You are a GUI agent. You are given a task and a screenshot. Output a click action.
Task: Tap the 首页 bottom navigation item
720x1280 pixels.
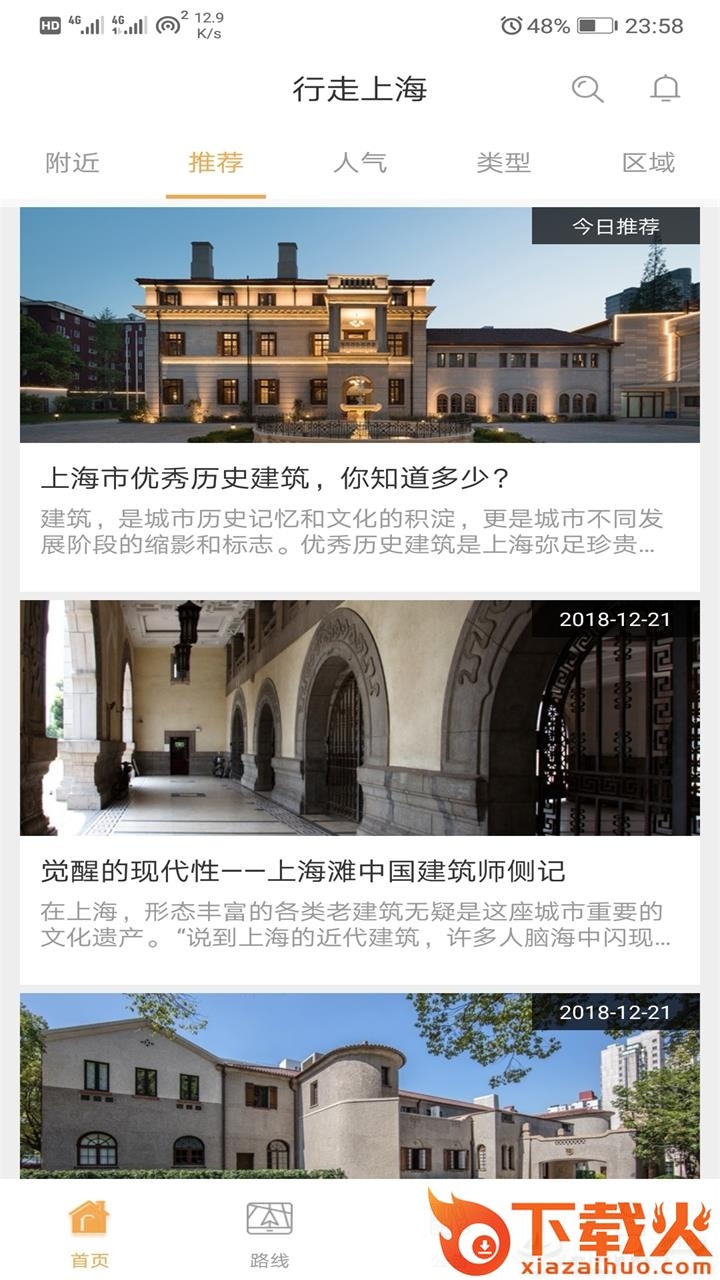[x=89, y=1233]
